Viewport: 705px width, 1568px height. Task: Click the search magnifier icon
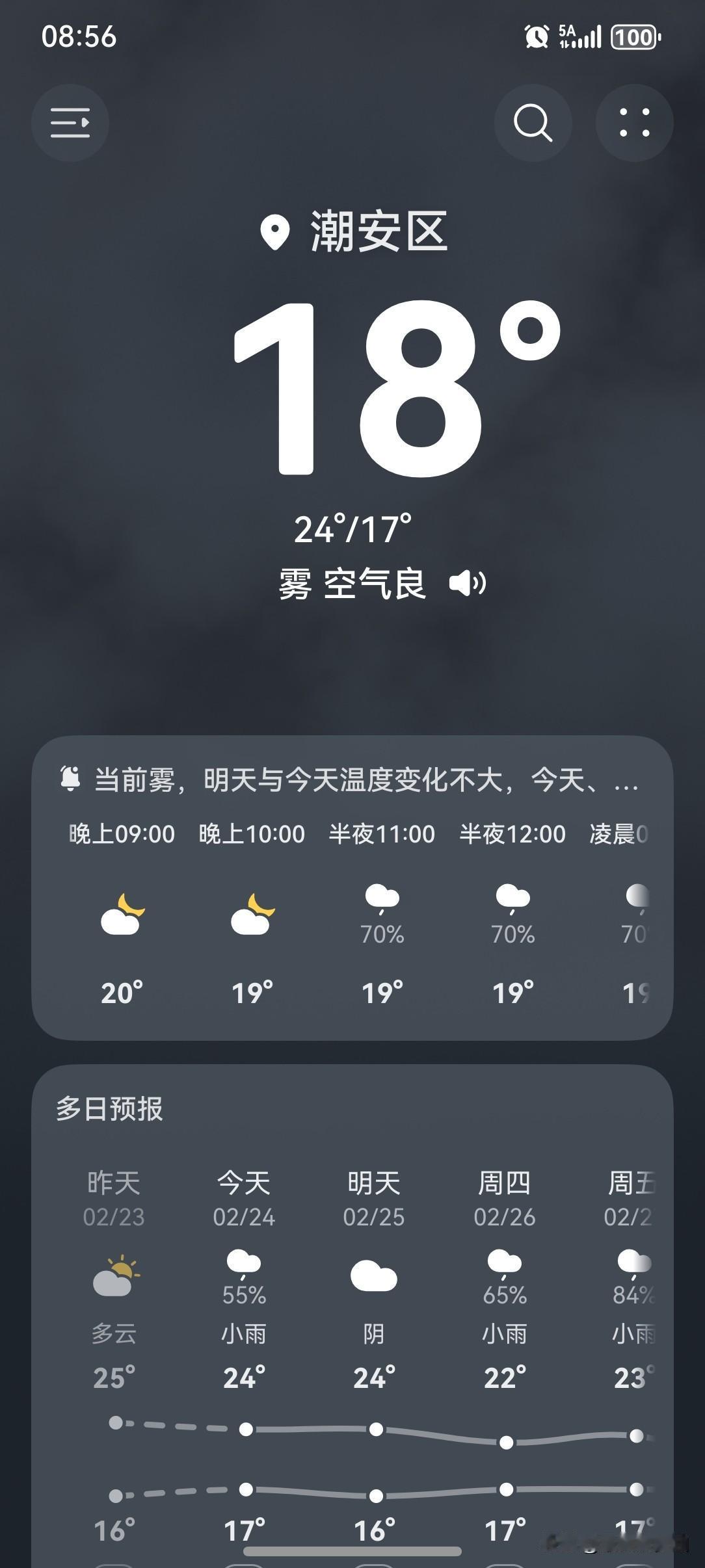(x=533, y=124)
